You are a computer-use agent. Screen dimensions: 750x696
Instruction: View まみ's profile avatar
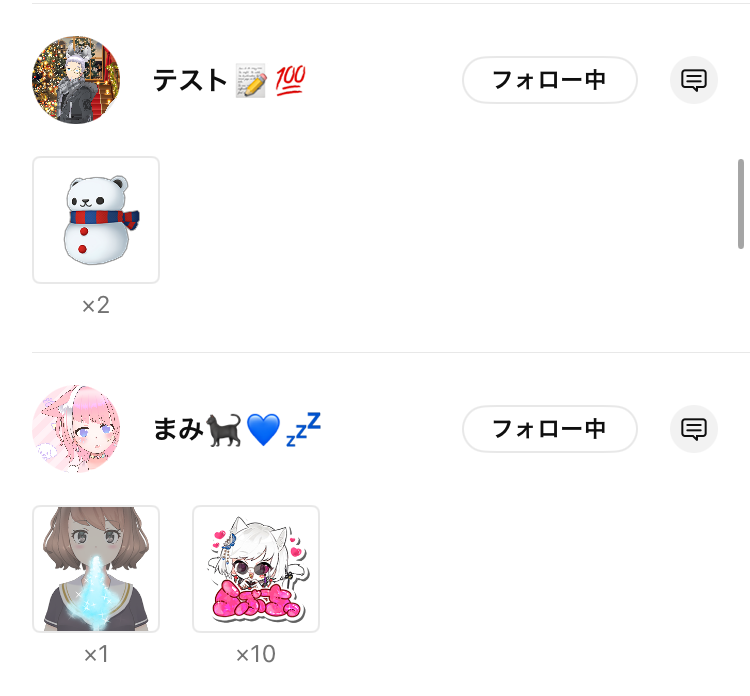76,429
